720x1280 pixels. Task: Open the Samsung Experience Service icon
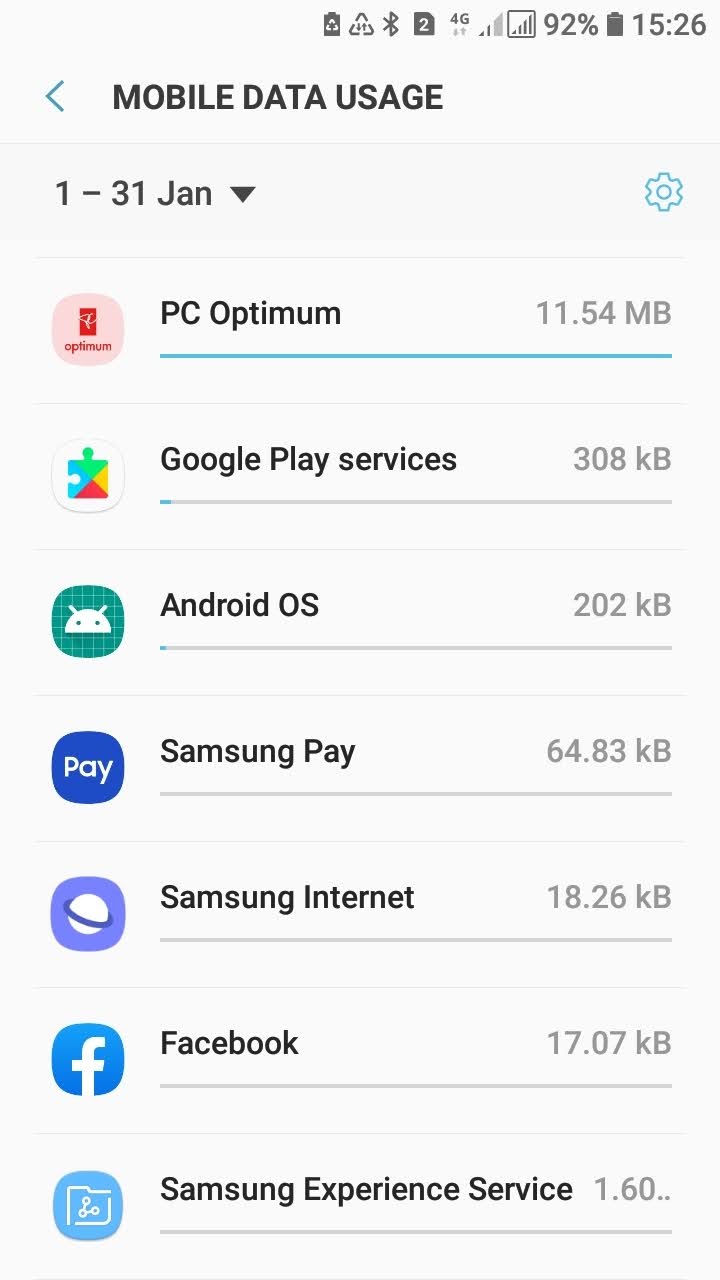[87, 1205]
